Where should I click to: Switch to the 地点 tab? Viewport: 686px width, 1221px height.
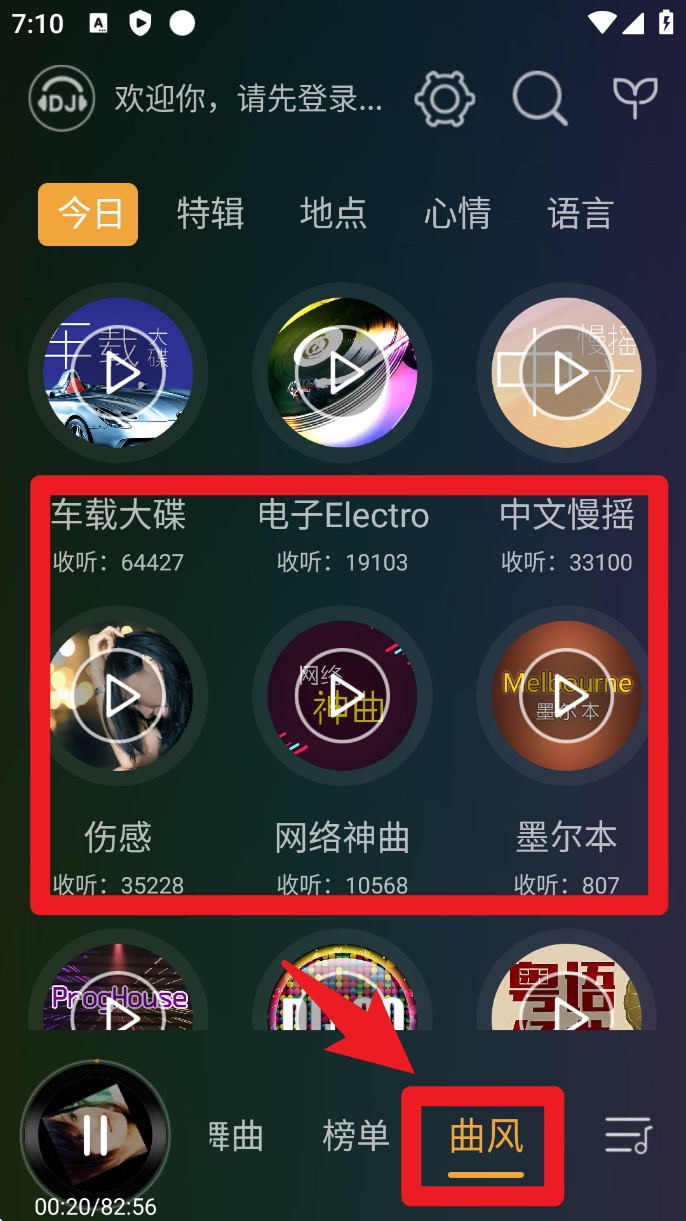click(x=333, y=214)
